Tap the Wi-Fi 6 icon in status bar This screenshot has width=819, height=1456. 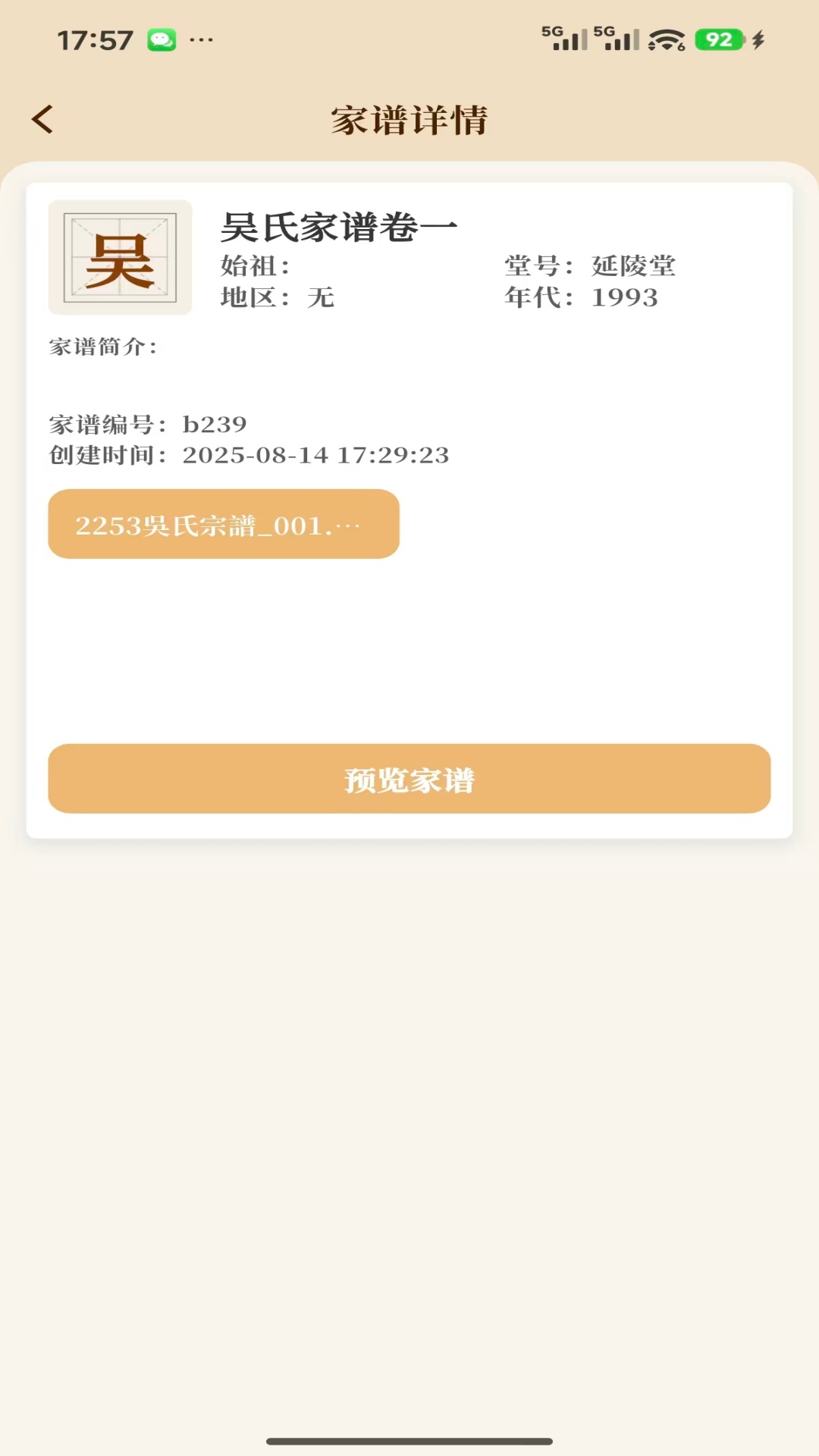click(664, 40)
